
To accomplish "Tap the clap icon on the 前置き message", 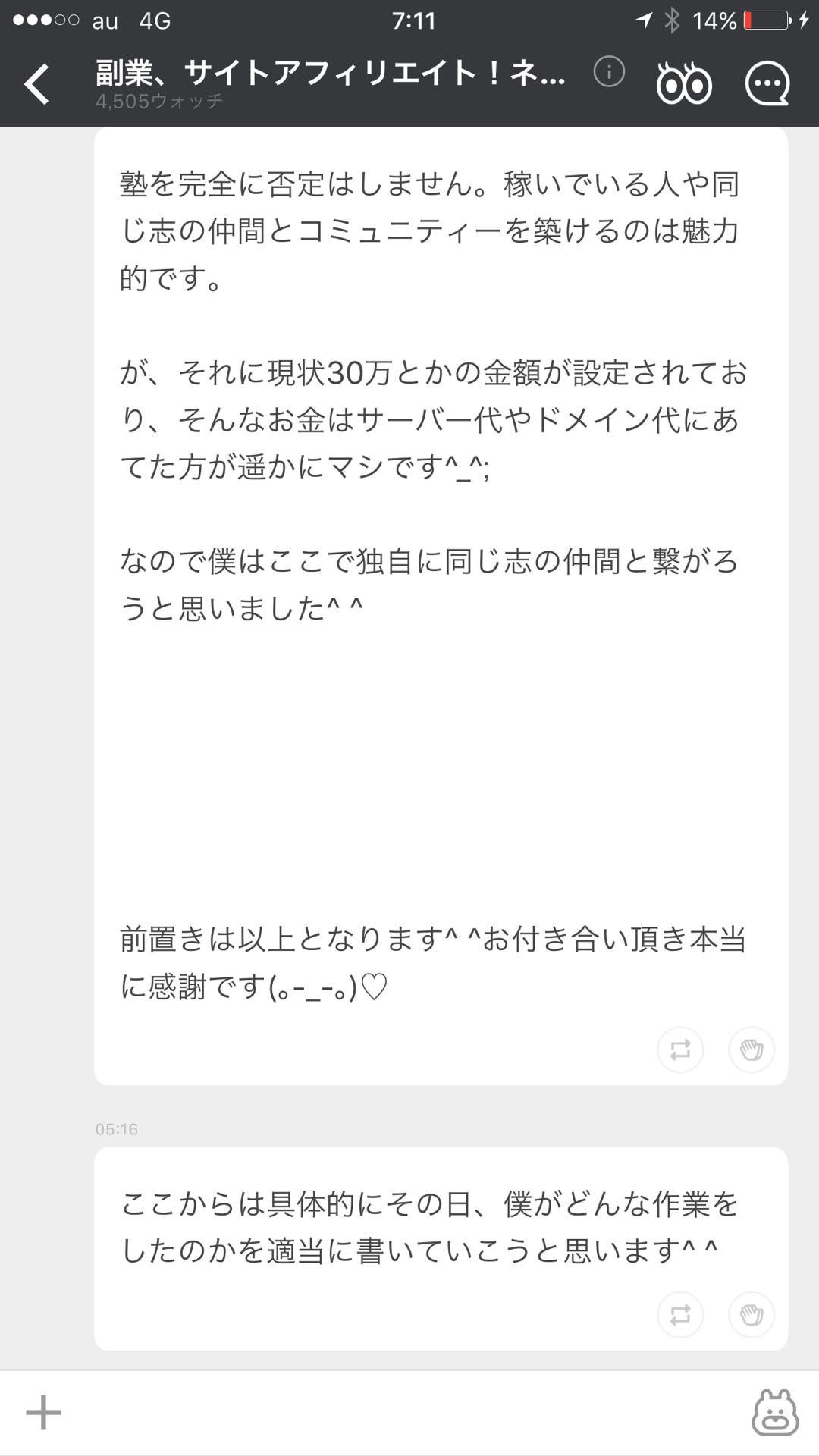I will pos(751,1050).
